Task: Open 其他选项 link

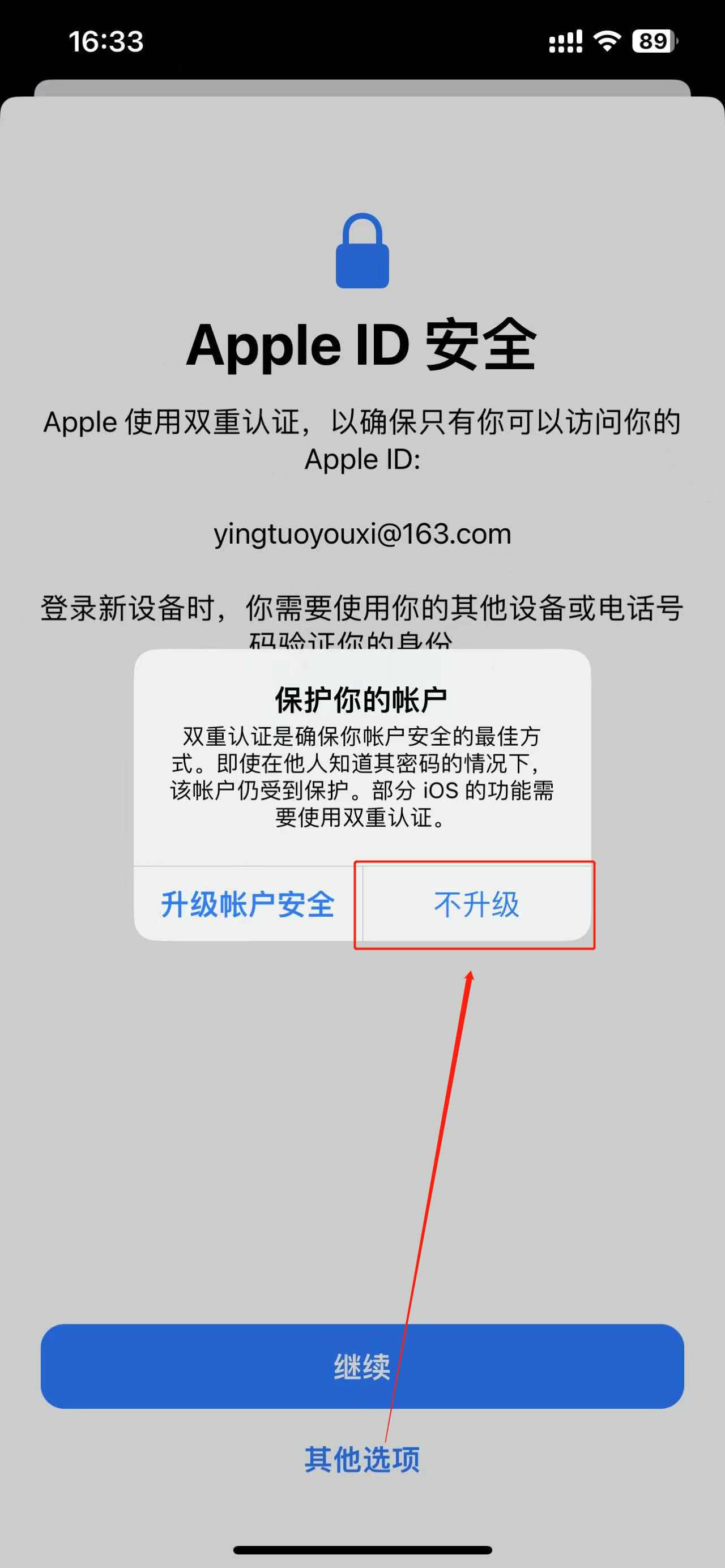Action: (362, 1459)
